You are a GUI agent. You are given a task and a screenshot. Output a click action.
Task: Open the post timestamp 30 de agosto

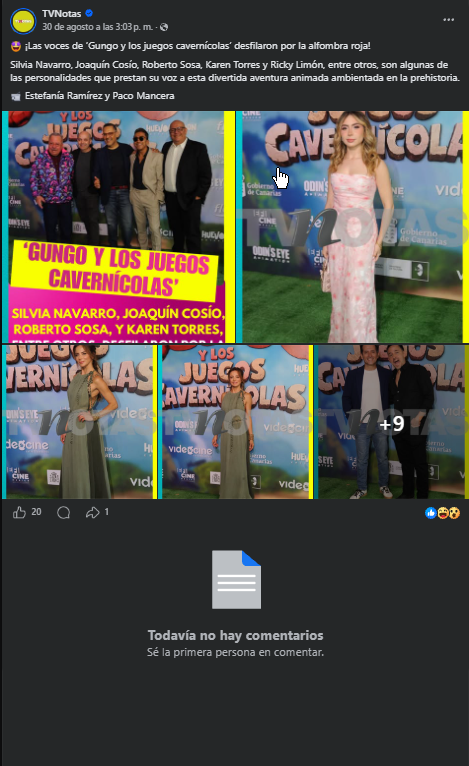pos(97,27)
